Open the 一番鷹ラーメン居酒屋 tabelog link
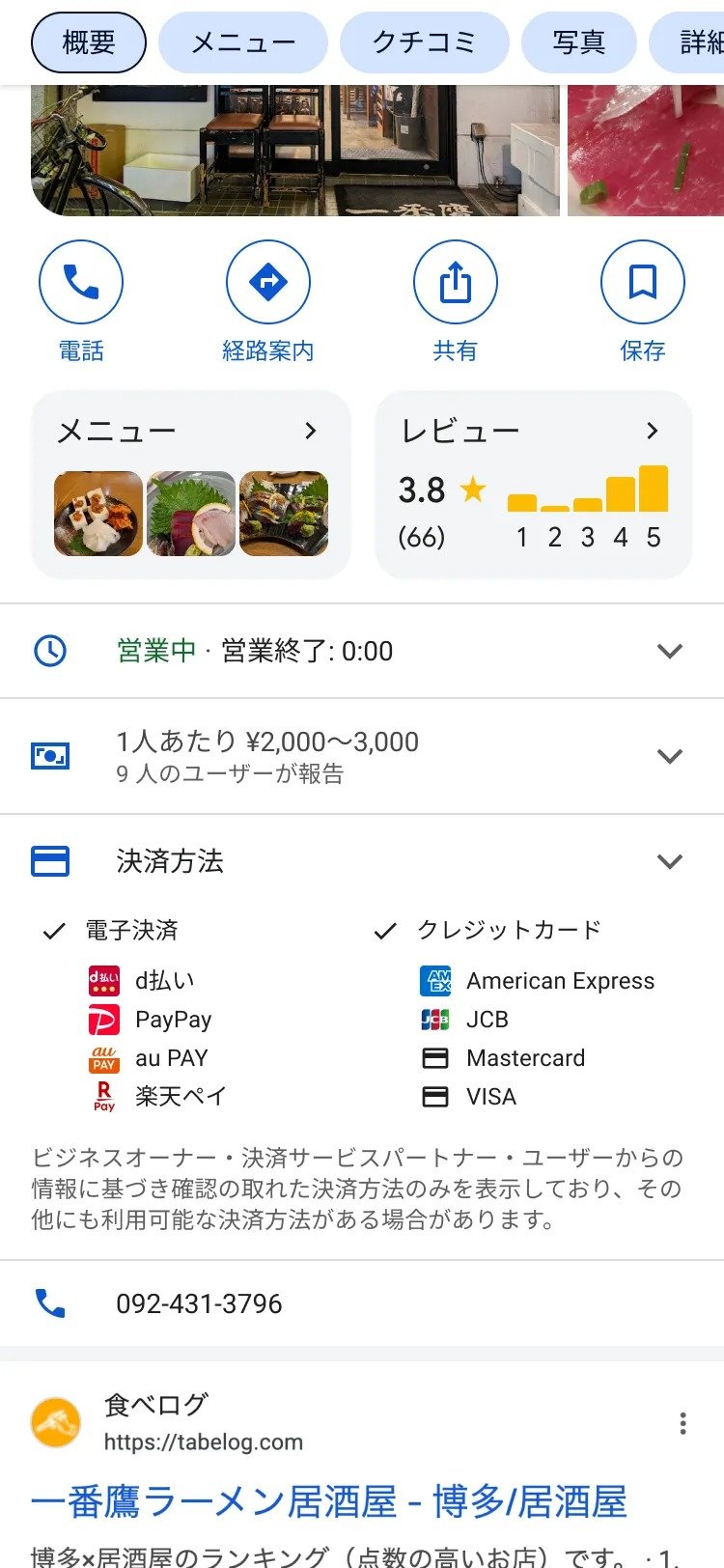The height and width of the screenshot is (1568, 724). [x=331, y=1502]
